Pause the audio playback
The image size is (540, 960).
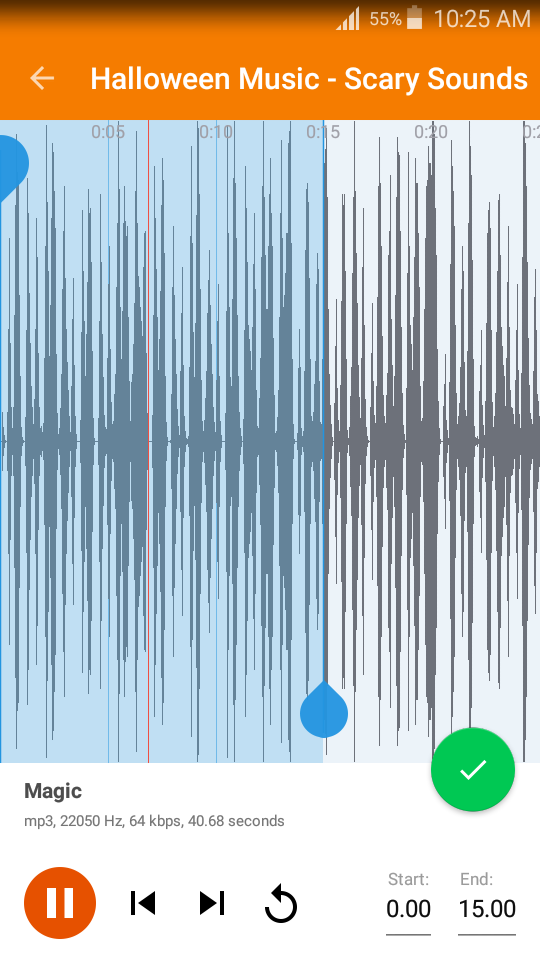60,902
